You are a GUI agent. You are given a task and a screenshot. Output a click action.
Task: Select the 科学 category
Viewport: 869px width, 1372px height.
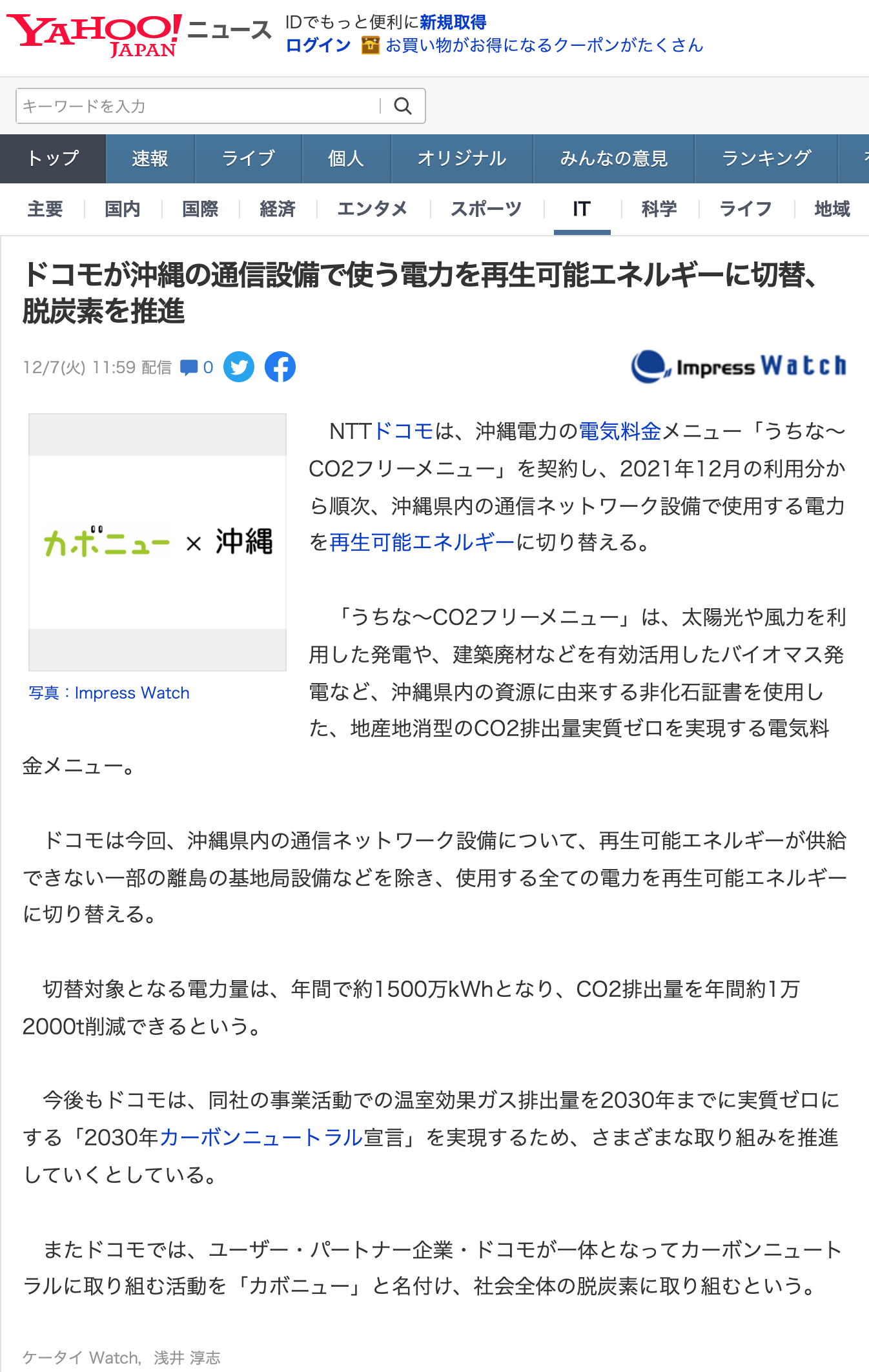click(659, 209)
